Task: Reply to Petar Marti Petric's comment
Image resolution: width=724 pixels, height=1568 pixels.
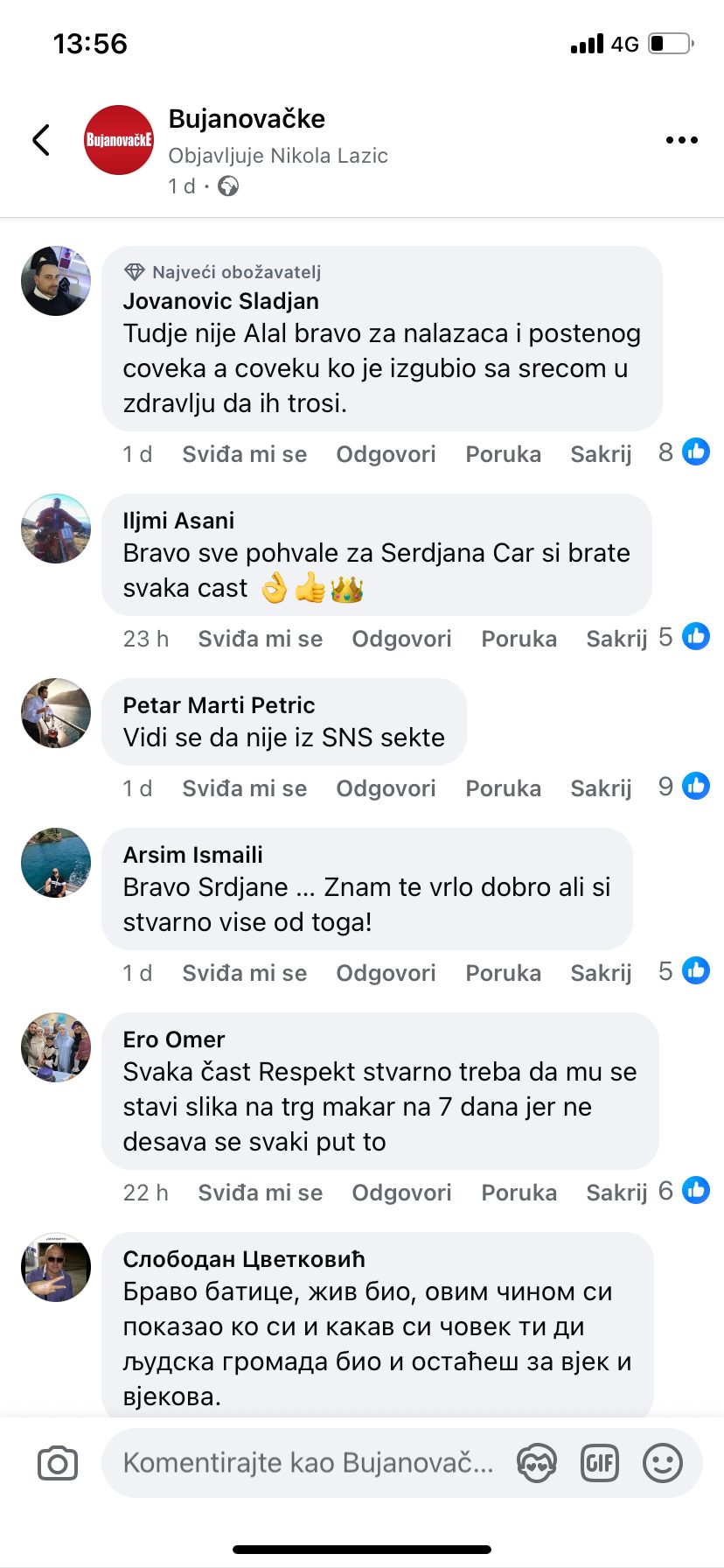Action: tap(386, 788)
